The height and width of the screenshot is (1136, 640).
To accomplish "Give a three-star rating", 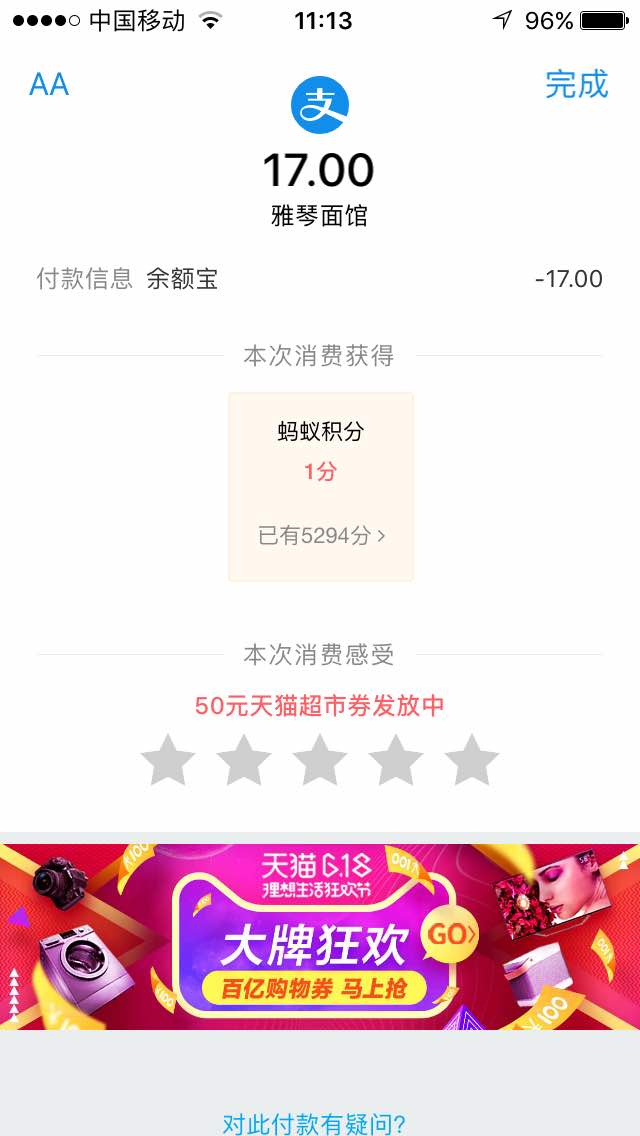I will pos(320,760).
